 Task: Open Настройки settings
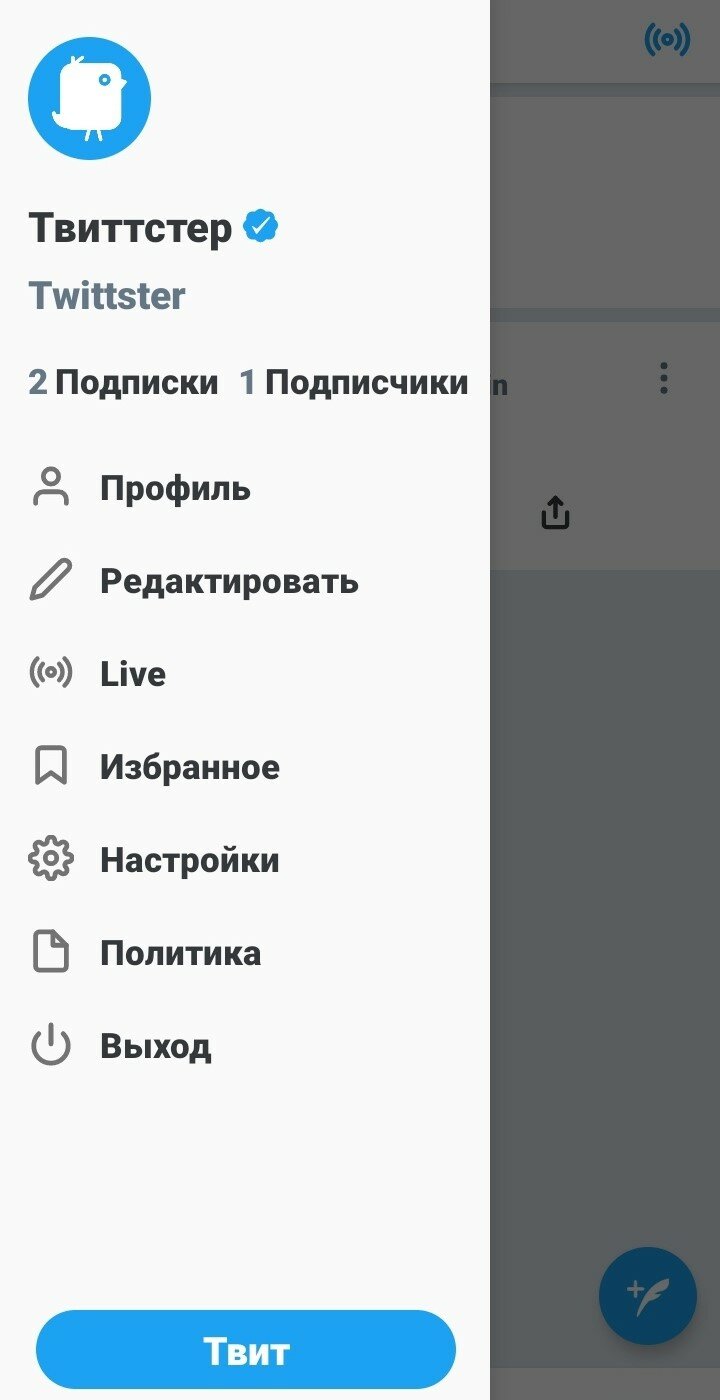189,860
